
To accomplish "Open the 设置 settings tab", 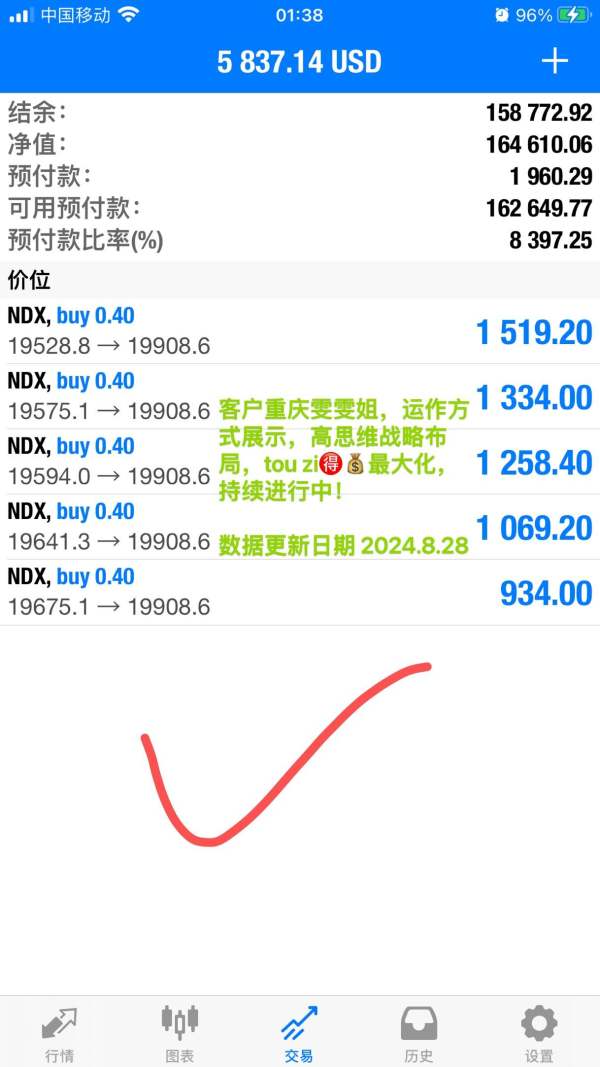I will point(539,1033).
